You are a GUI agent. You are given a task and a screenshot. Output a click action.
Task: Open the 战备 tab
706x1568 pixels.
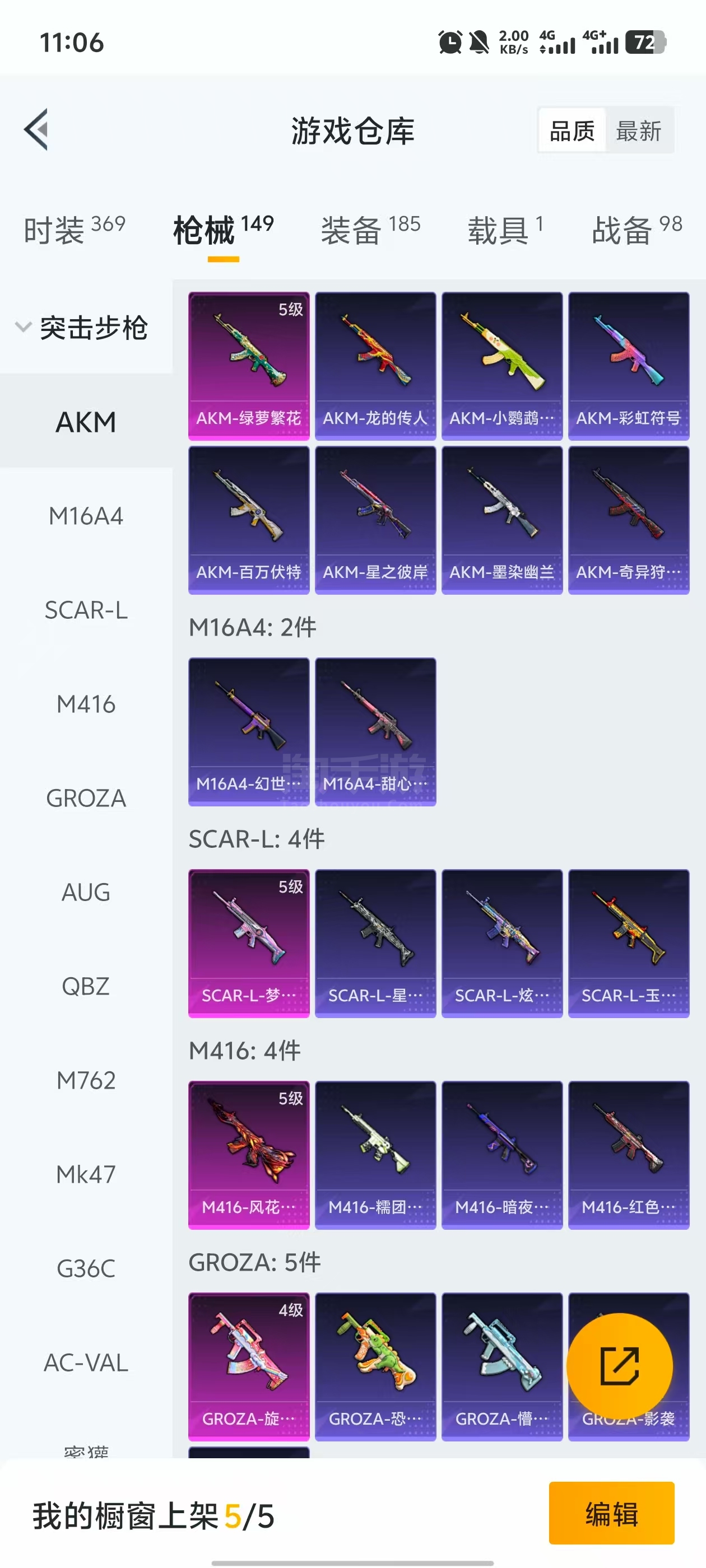(636, 230)
